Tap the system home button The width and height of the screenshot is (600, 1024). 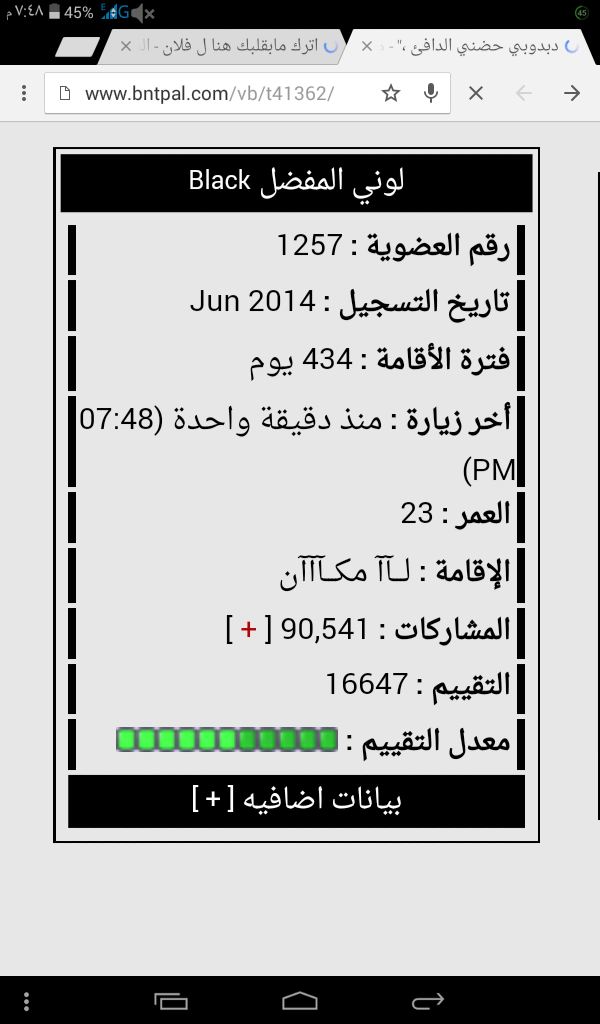[300, 1000]
